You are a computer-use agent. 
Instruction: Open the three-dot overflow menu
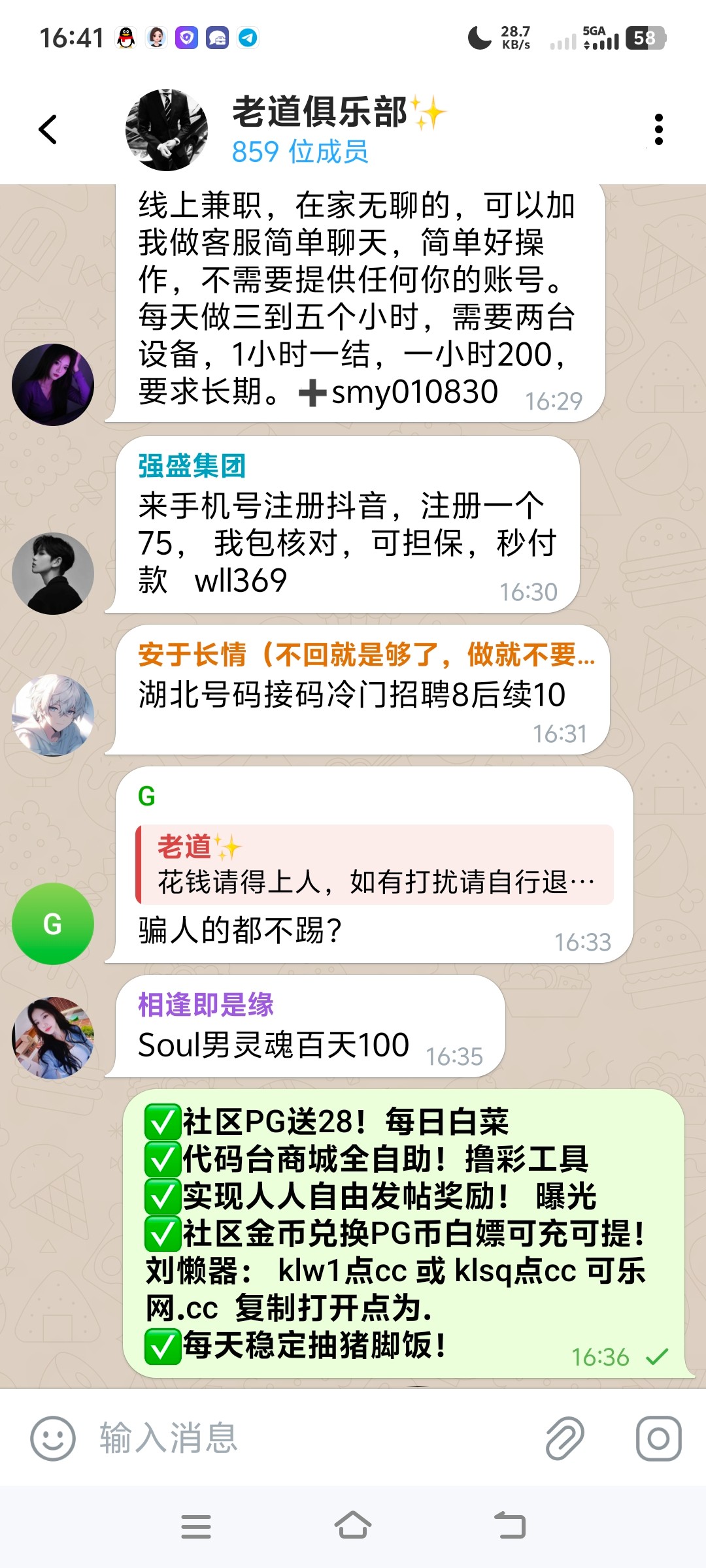tap(658, 129)
